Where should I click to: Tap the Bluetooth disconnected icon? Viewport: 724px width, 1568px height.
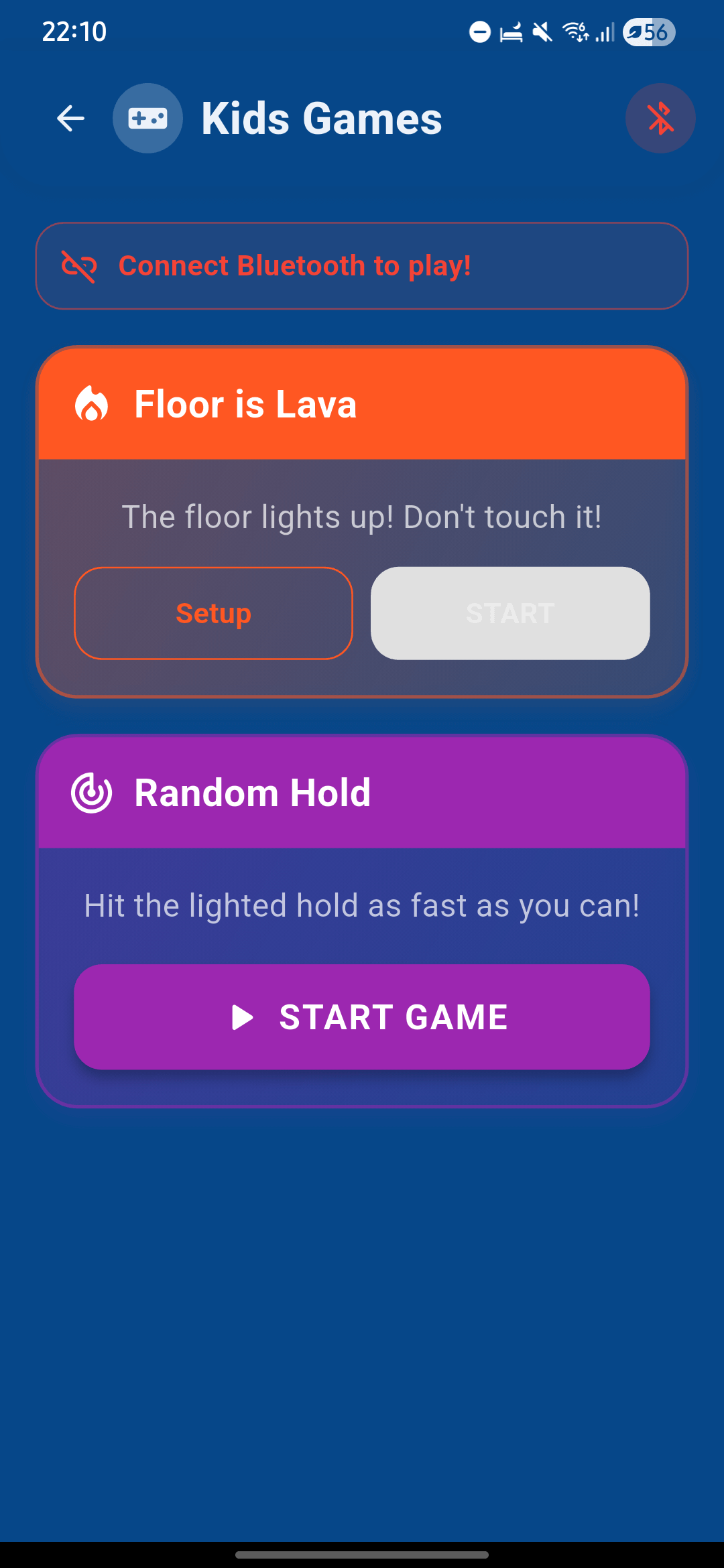[660, 119]
